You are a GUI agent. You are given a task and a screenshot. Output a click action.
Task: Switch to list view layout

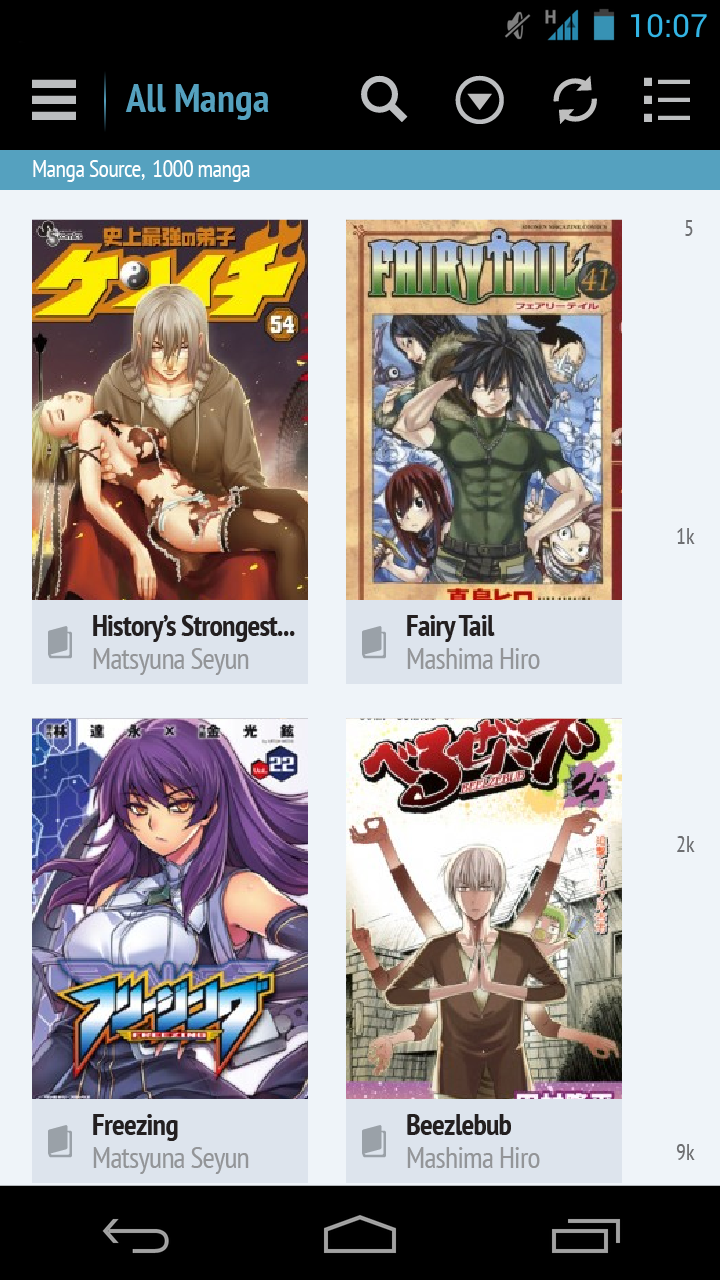tap(667, 100)
